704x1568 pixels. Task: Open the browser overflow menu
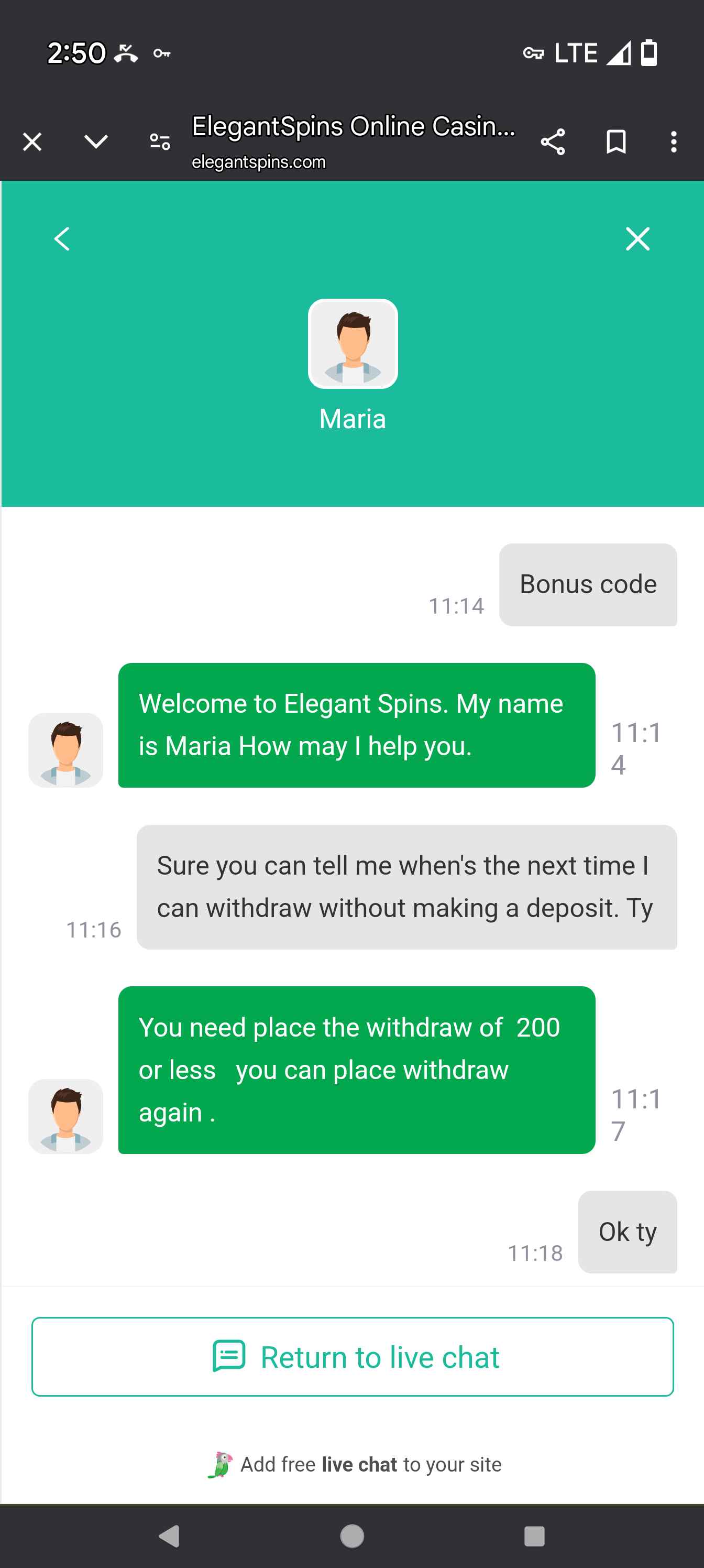coord(673,142)
